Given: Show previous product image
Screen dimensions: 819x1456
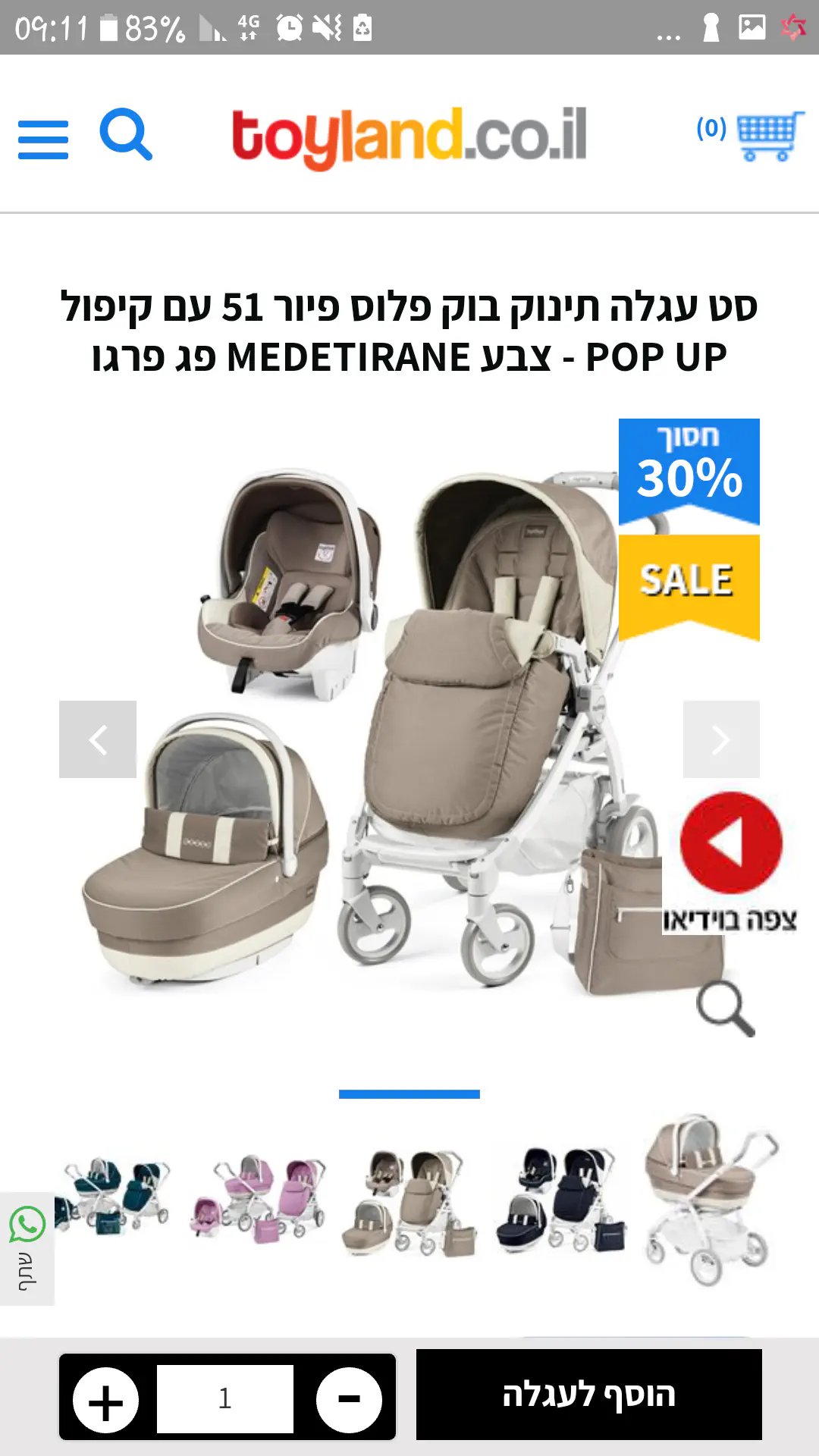Looking at the screenshot, I should [98, 739].
